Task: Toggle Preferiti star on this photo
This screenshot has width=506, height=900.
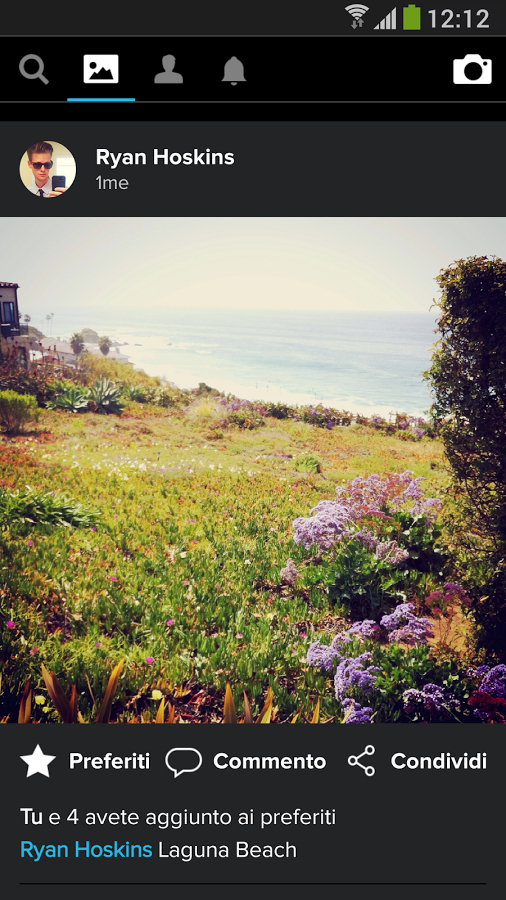Action: (x=85, y=762)
